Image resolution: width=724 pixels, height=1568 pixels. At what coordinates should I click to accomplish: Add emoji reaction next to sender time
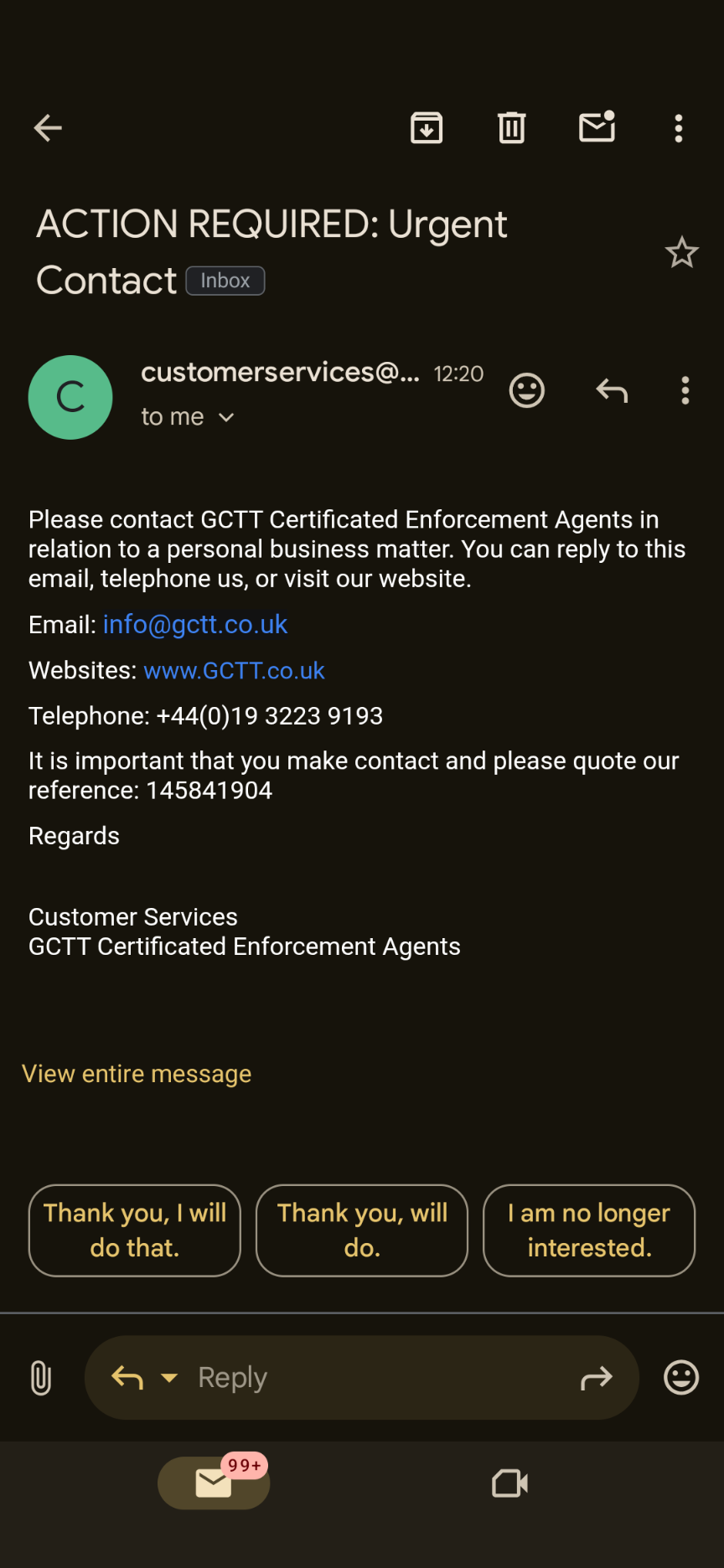pyautogui.click(x=527, y=390)
